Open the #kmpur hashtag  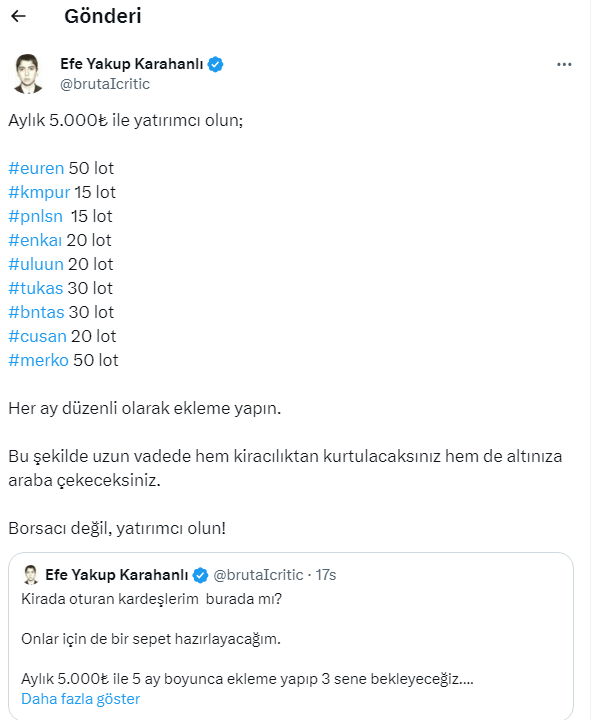pos(38,192)
